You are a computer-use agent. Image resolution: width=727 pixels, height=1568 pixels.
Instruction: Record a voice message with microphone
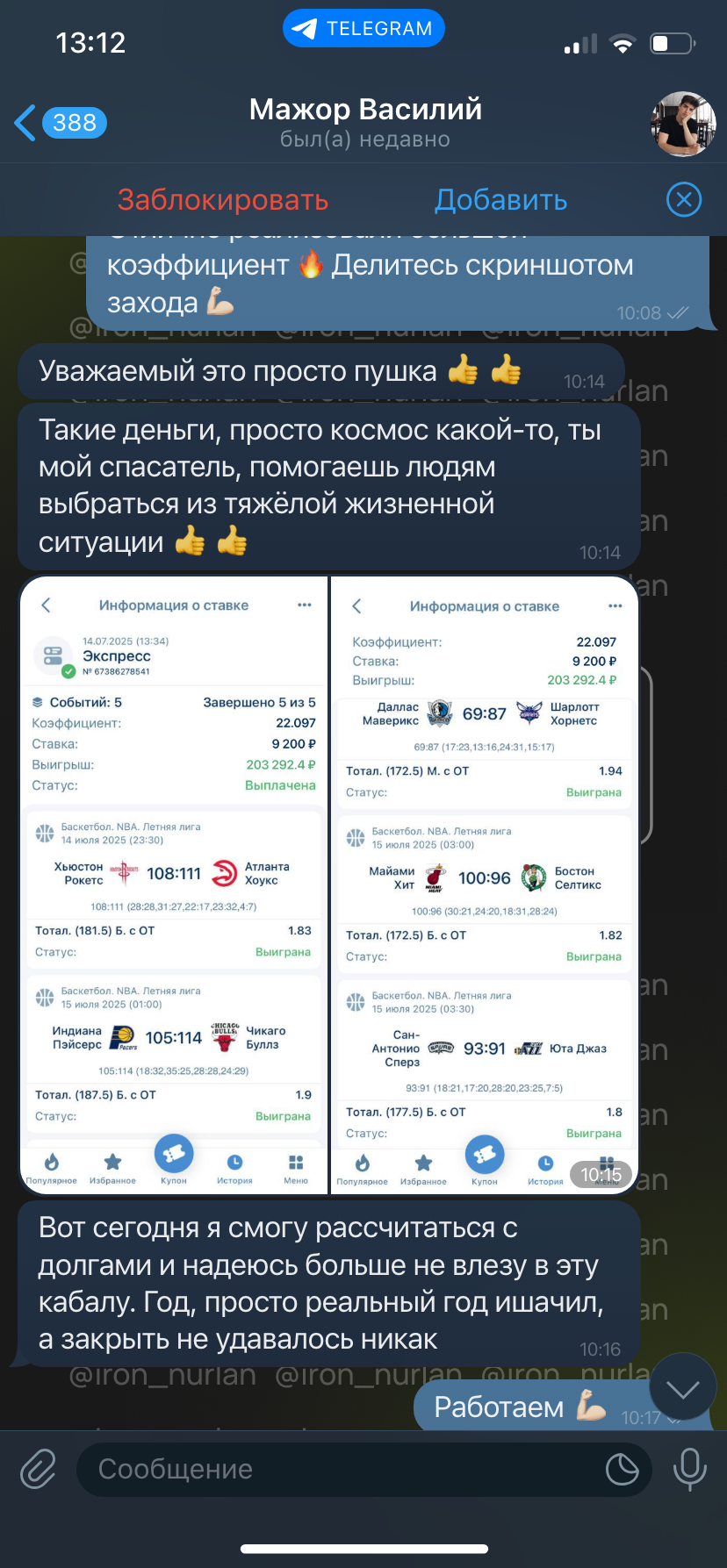click(689, 1469)
